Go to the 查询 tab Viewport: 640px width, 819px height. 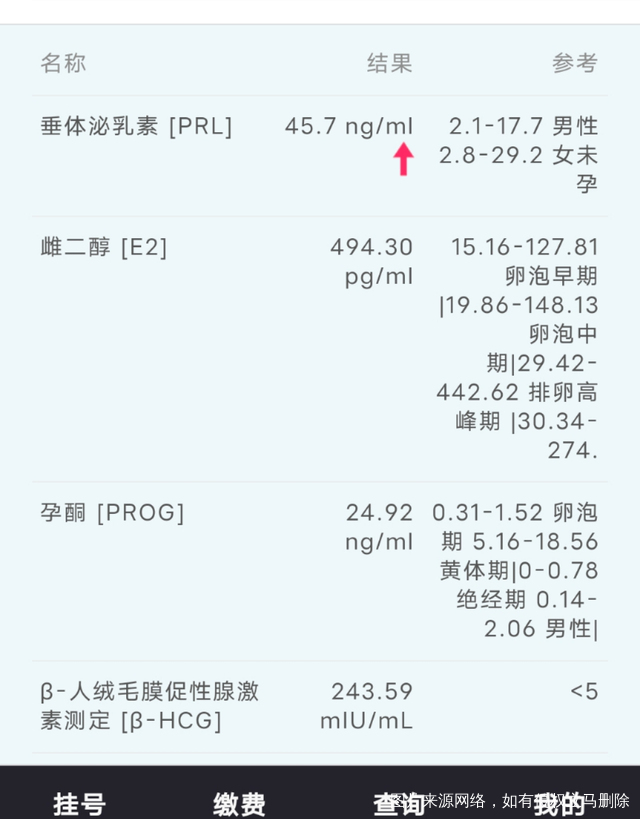click(399, 803)
